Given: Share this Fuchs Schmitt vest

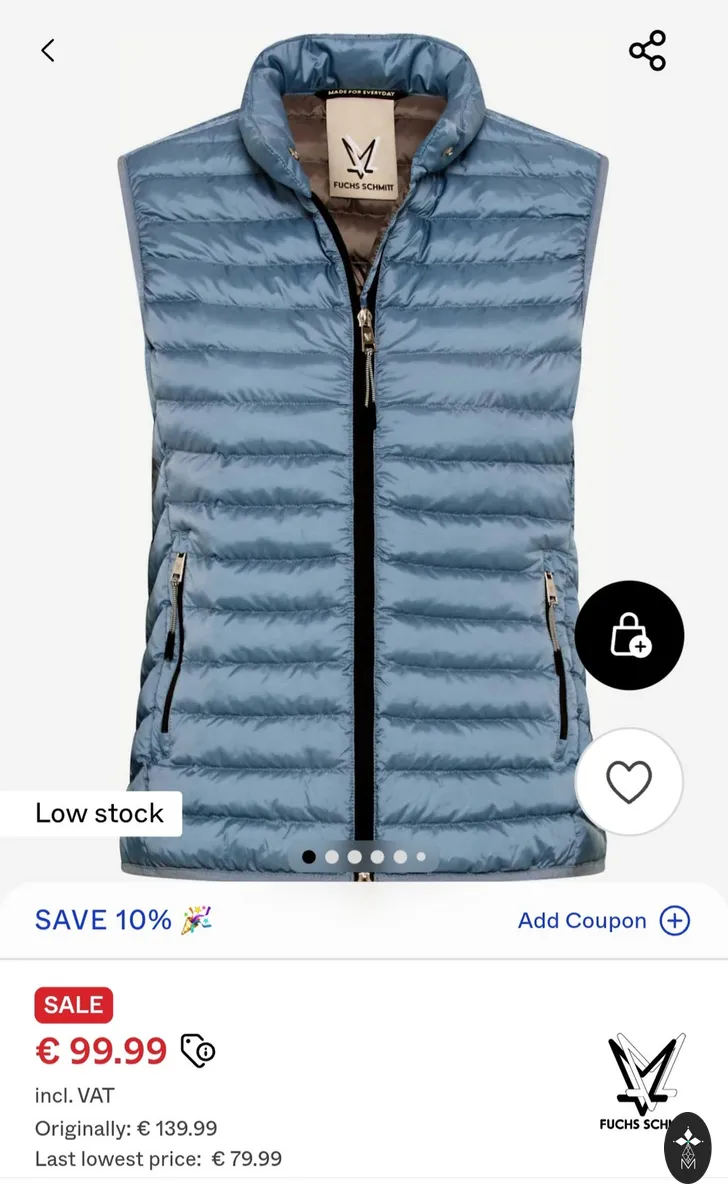Looking at the screenshot, I should click(647, 51).
